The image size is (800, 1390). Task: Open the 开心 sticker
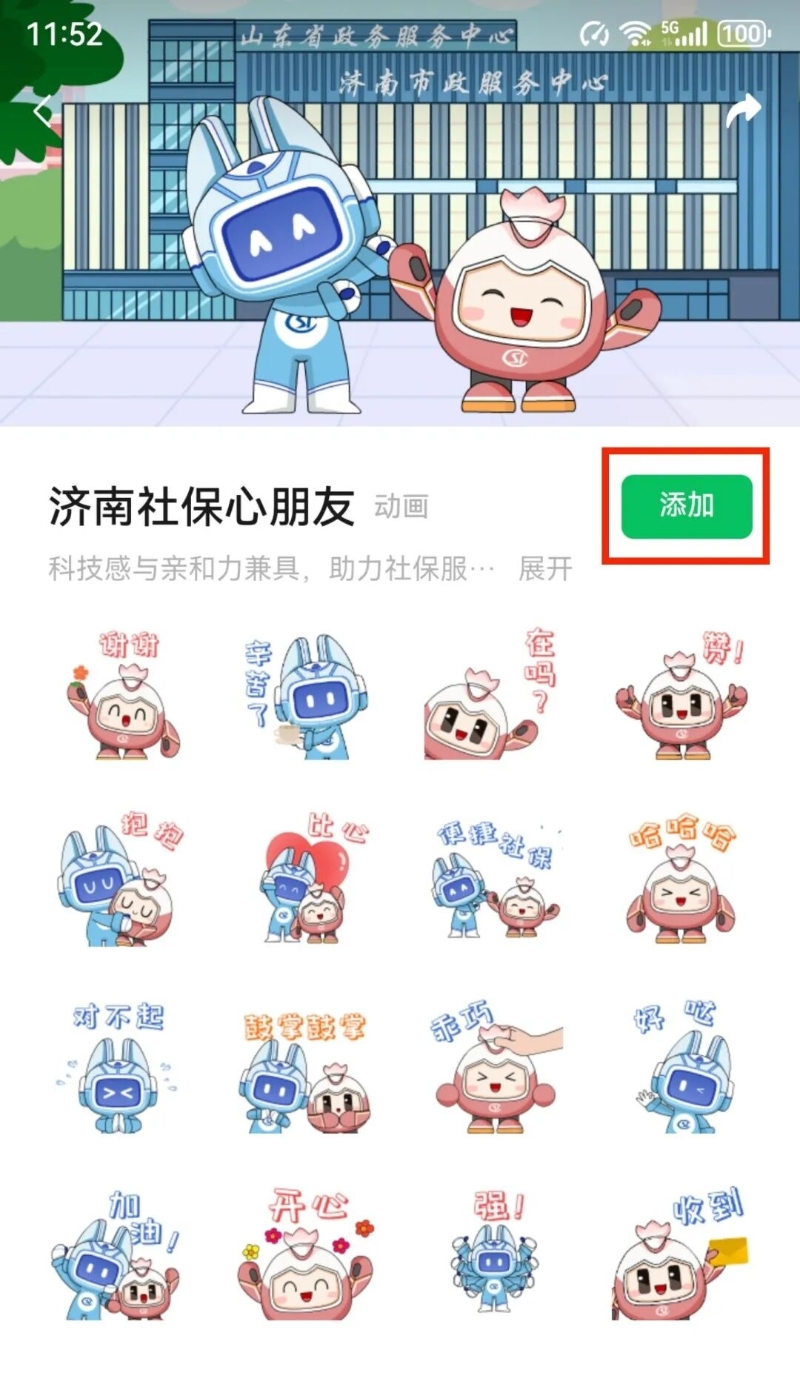(305, 1255)
